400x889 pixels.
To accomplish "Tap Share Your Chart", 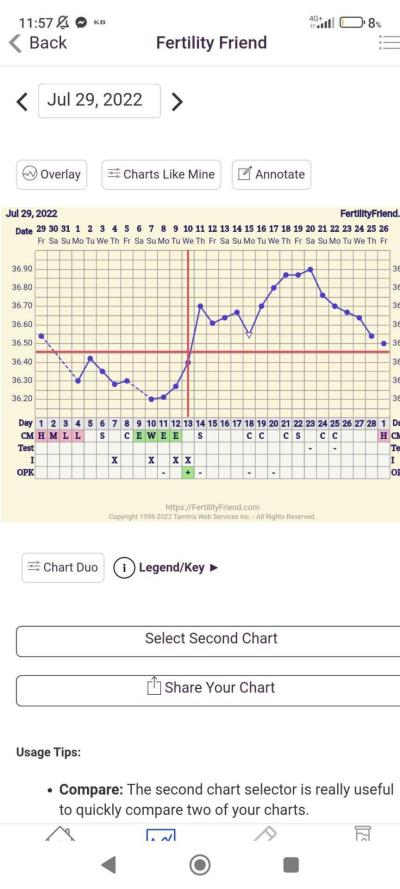I will tap(211, 688).
